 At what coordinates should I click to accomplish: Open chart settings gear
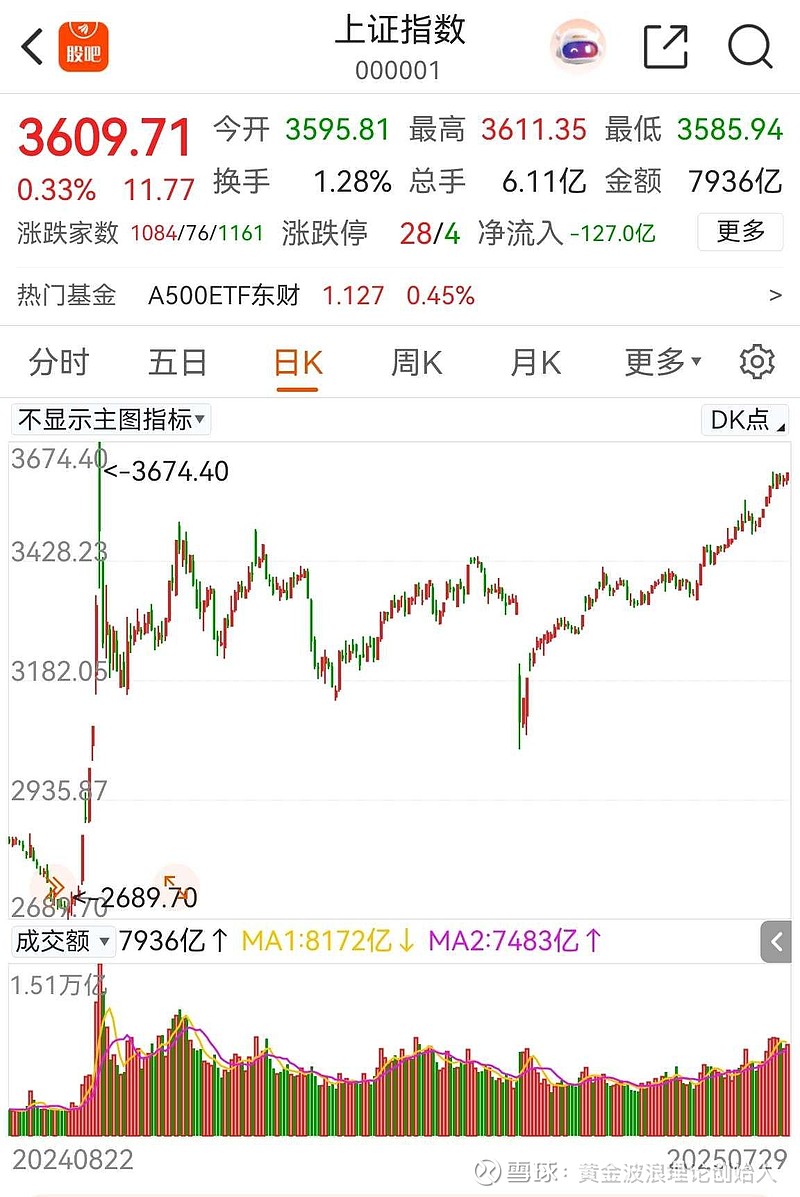pos(757,362)
